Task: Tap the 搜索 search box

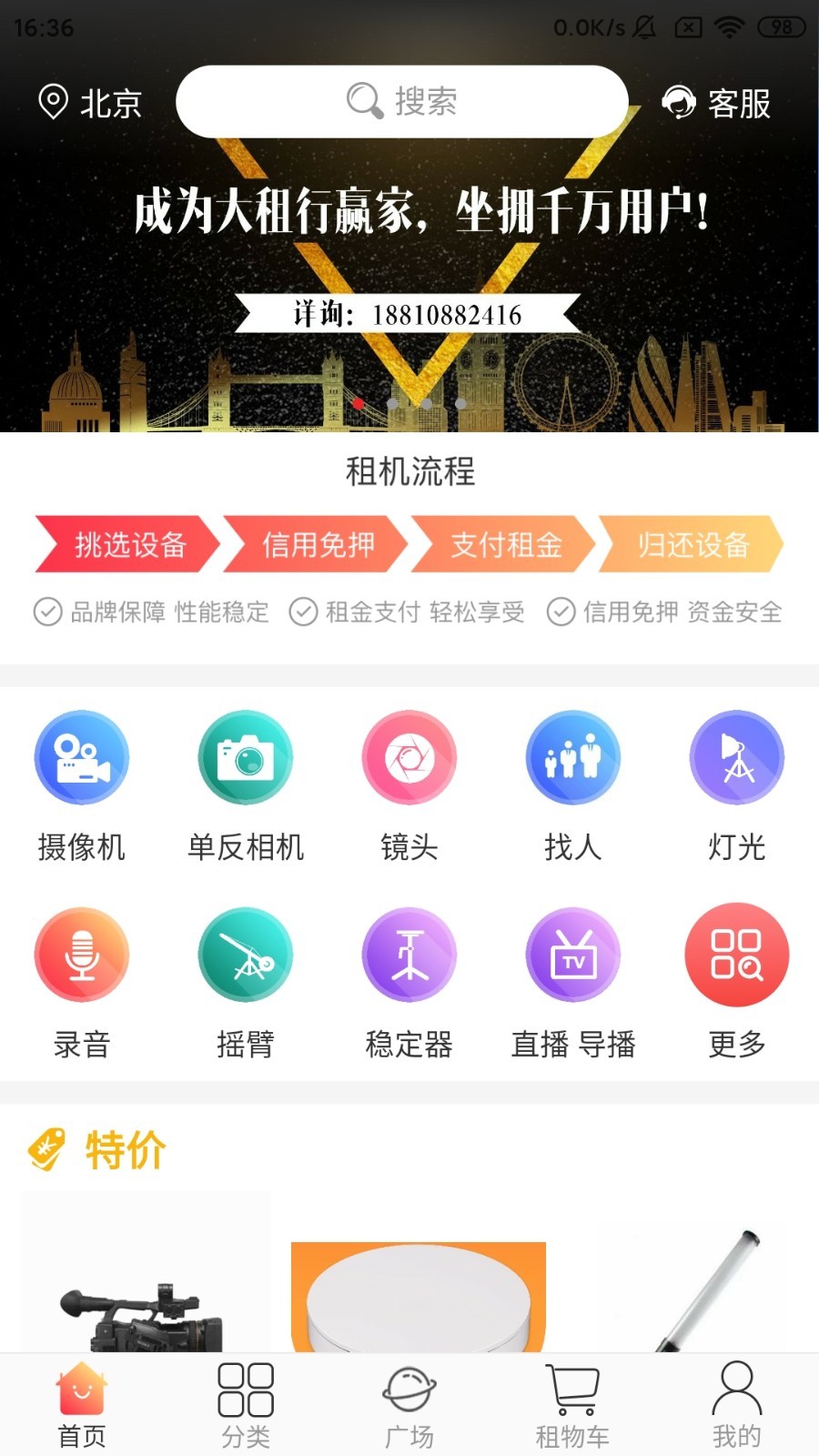Action: 402,102
